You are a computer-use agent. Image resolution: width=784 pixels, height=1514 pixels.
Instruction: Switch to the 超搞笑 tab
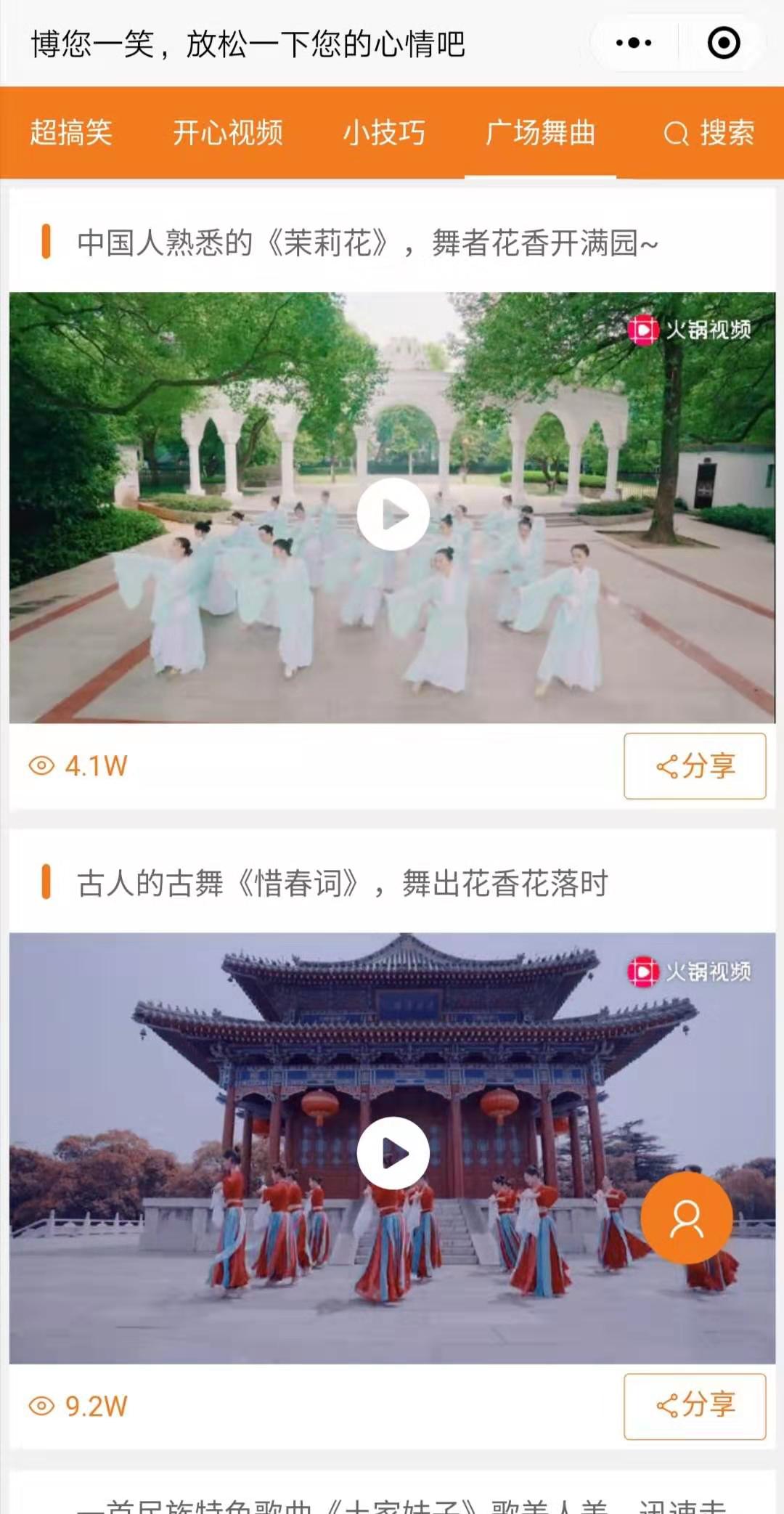[71, 133]
